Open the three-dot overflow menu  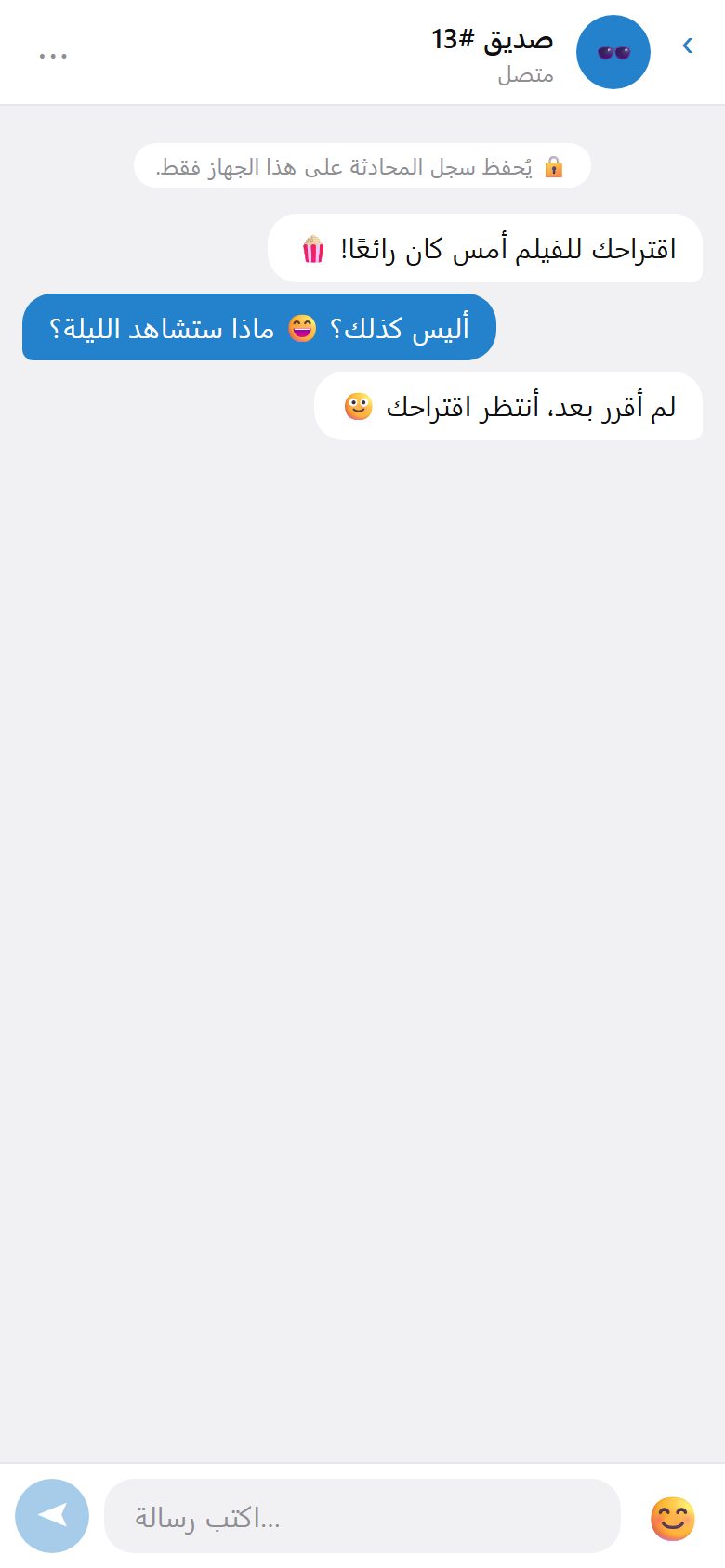[53, 56]
